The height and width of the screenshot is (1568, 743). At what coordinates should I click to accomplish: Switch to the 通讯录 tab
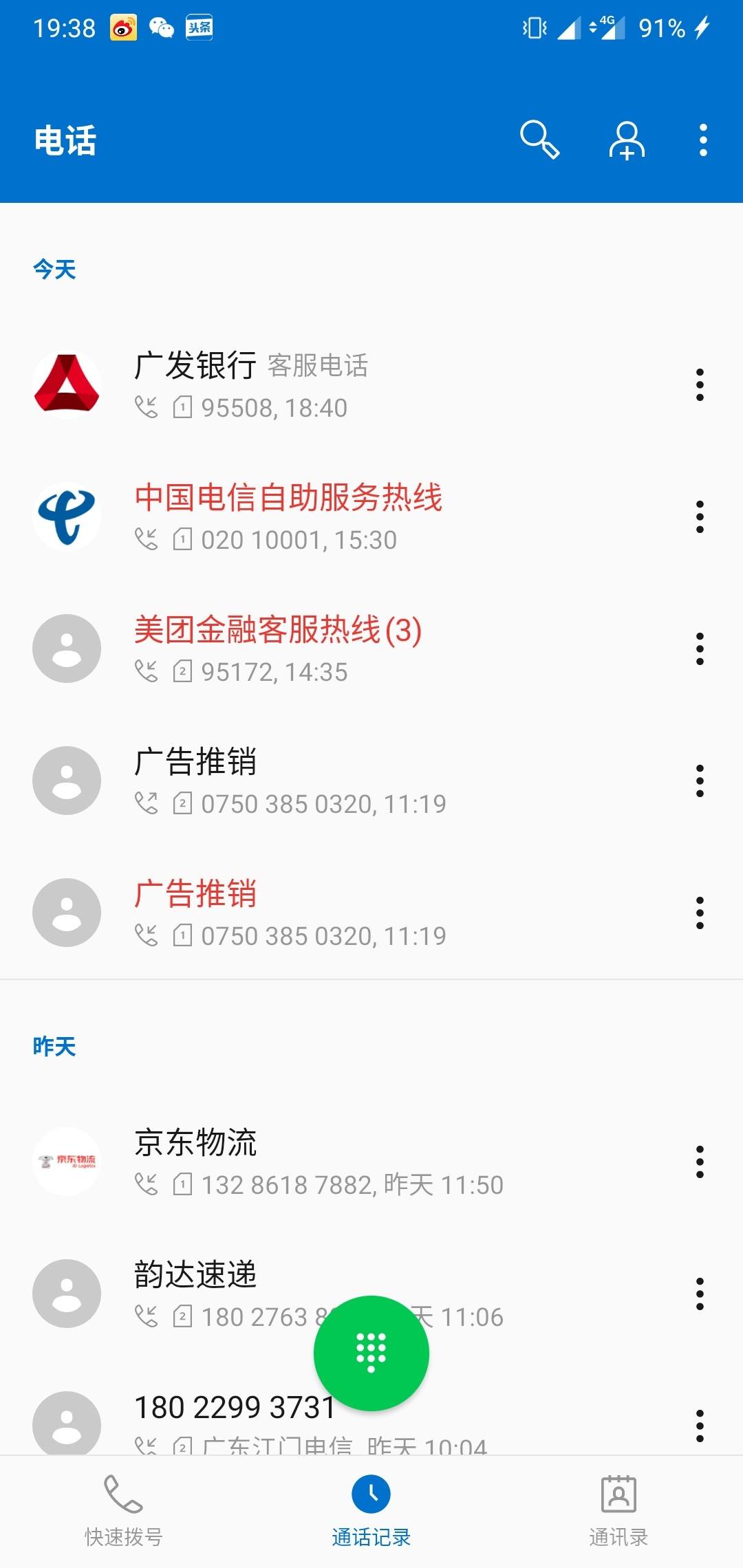[619, 1511]
